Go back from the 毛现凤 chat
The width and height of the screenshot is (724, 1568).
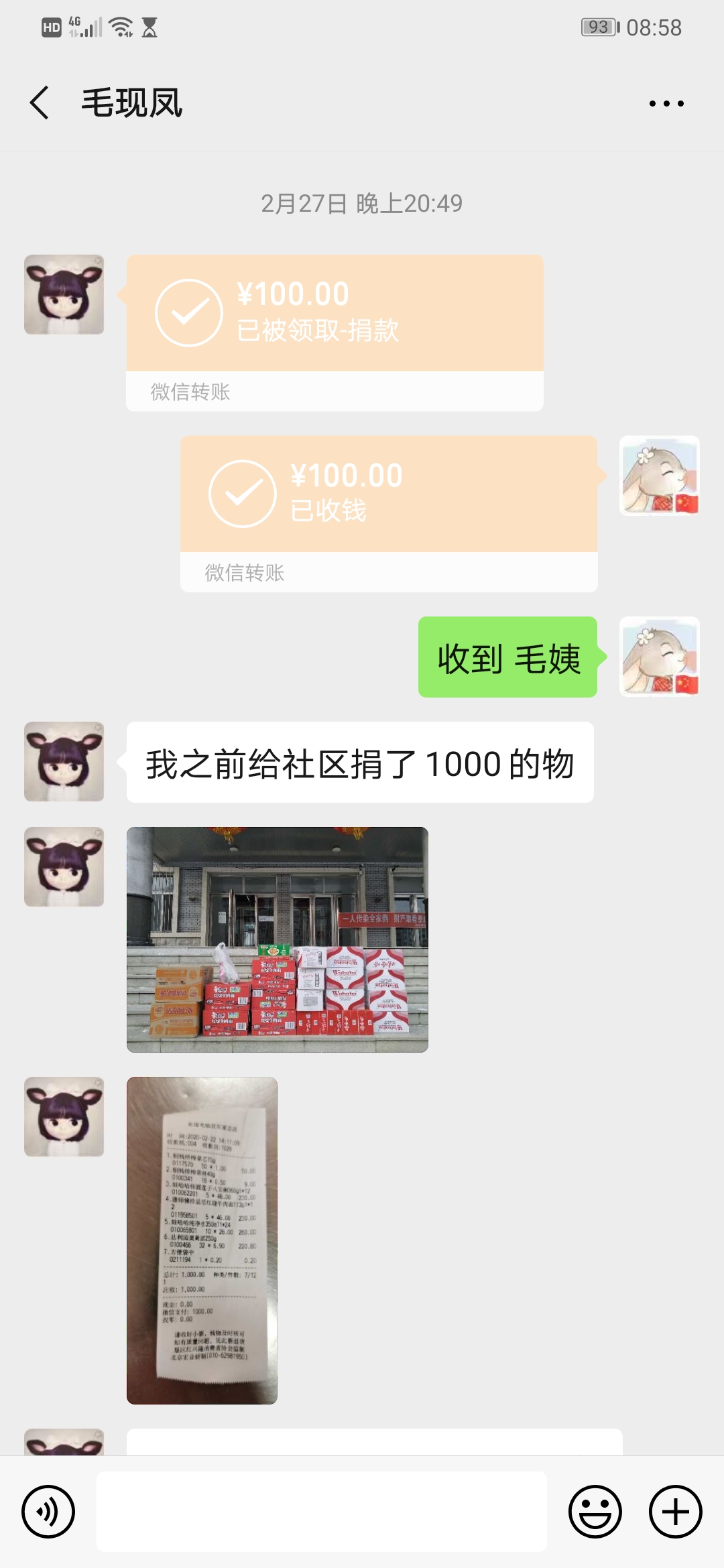(x=40, y=103)
